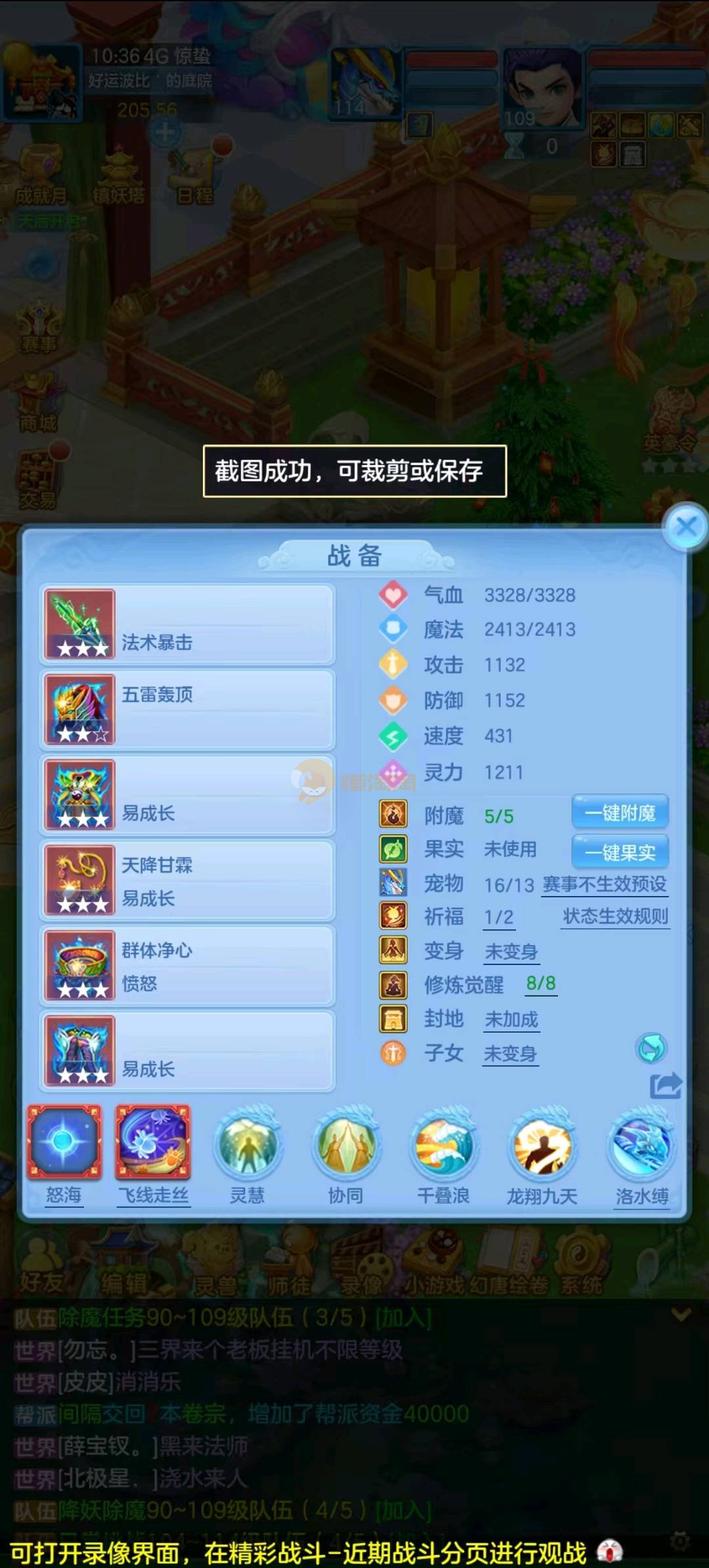Screen dimensions: 709x1568
Task: Open 修炼觉醒 8/8 details
Action: [x=541, y=983]
